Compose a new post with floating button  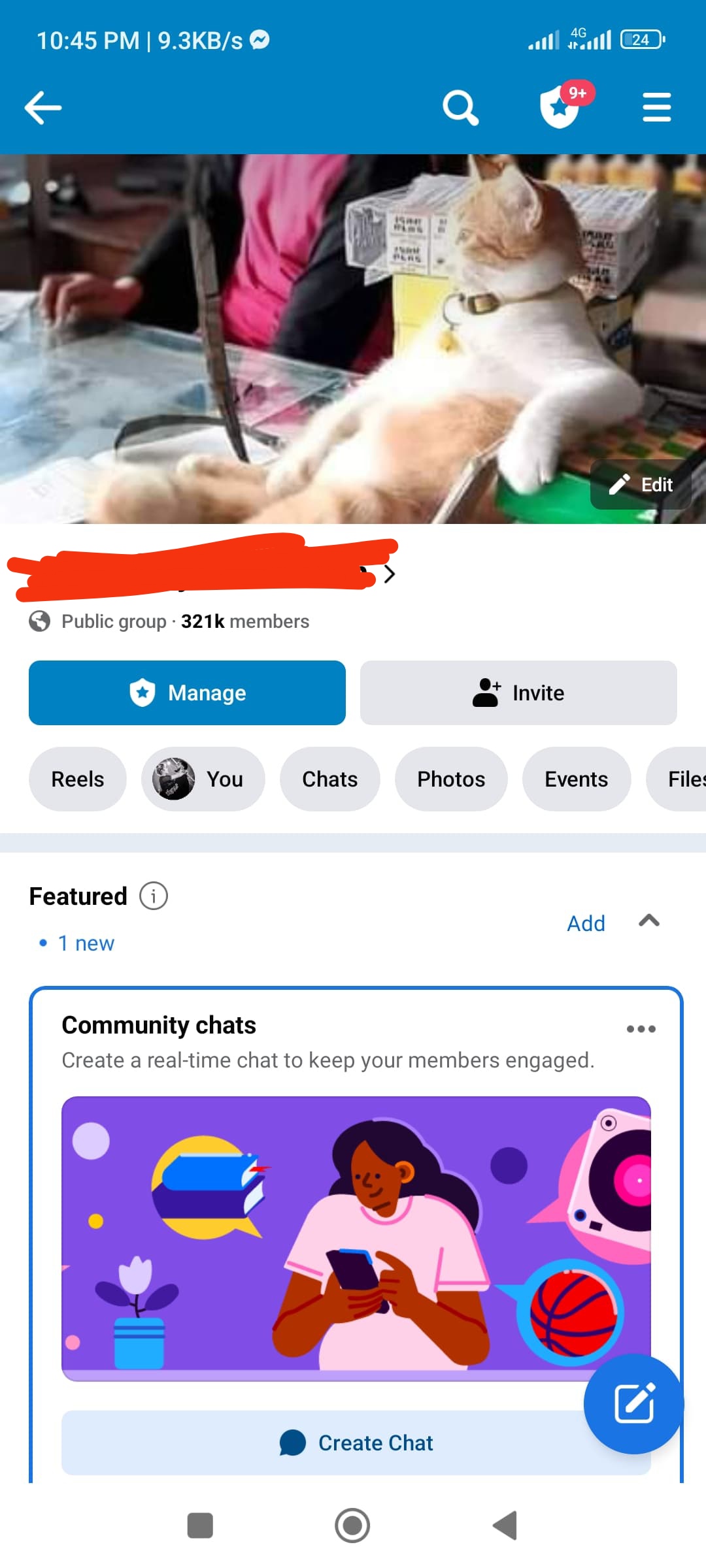[x=634, y=1403]
